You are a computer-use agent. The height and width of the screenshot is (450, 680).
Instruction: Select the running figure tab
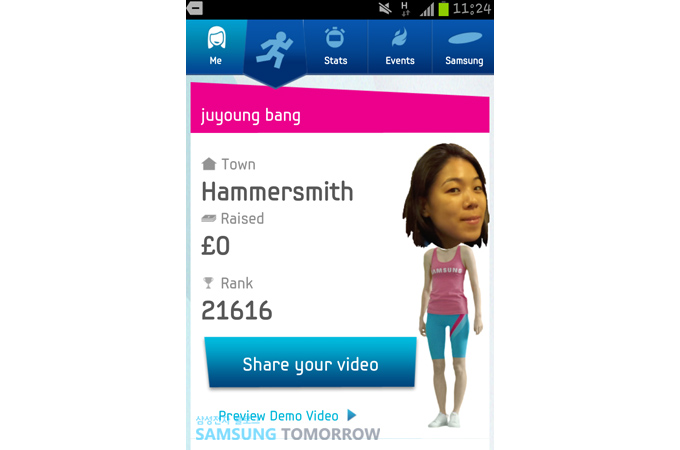click(274, 50)
